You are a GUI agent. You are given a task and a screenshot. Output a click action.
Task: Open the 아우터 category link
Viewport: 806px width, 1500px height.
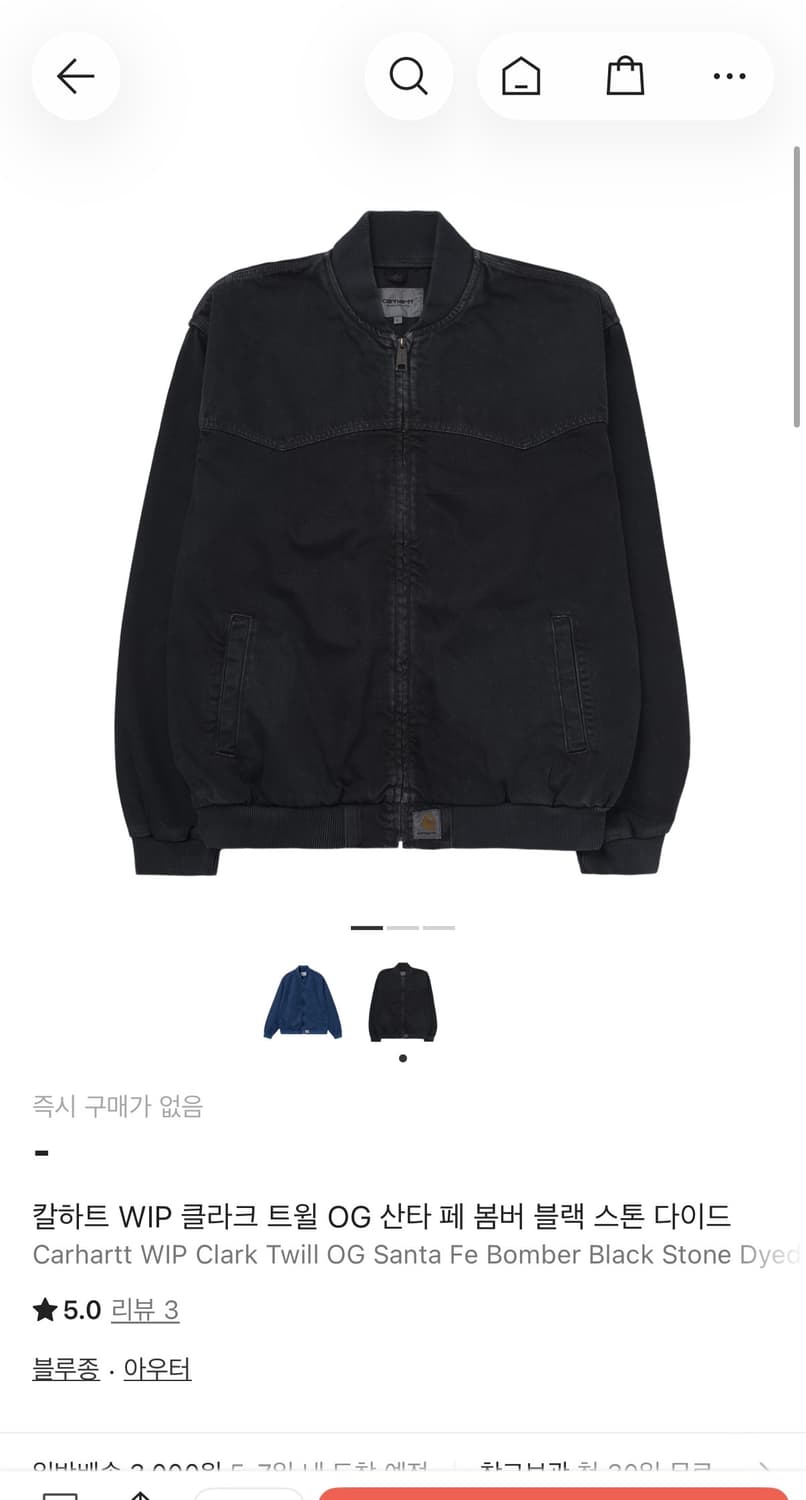pos(156,1368)
